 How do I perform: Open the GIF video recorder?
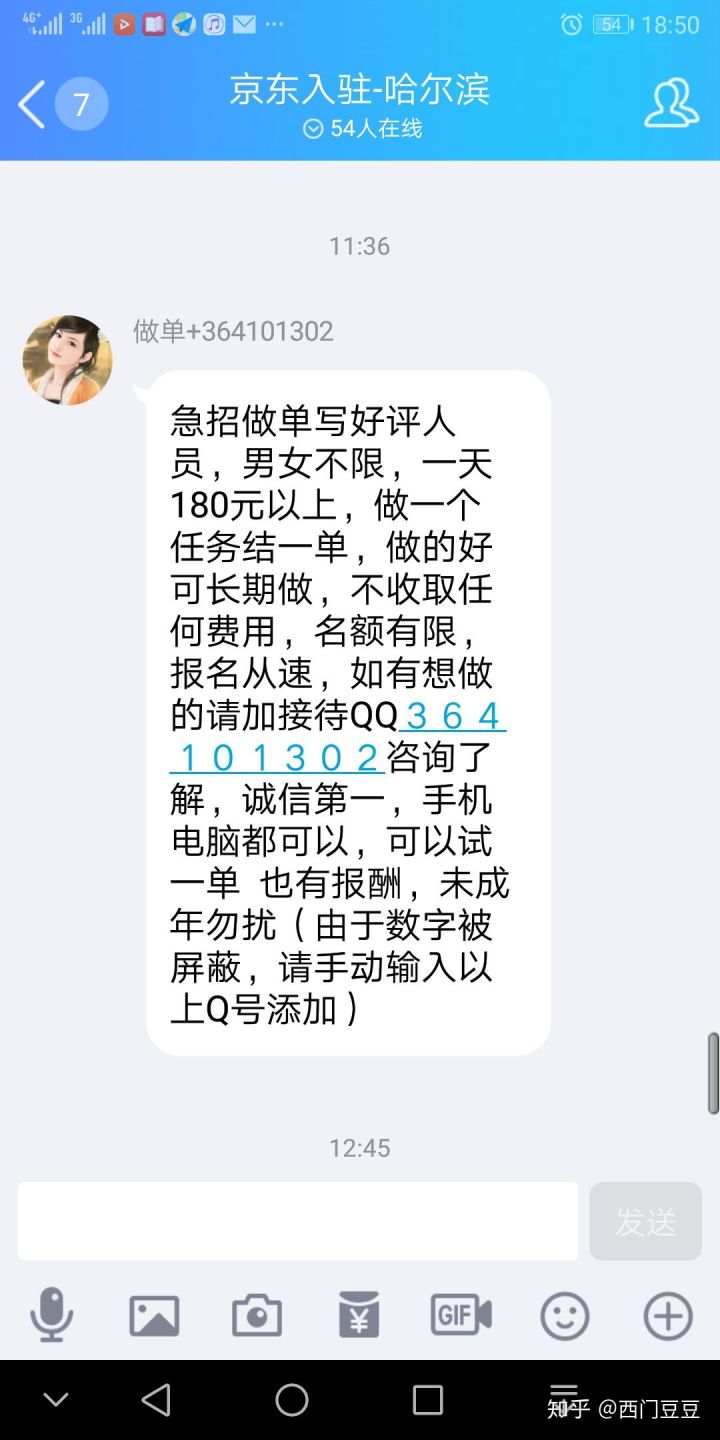pos(461,1315)
